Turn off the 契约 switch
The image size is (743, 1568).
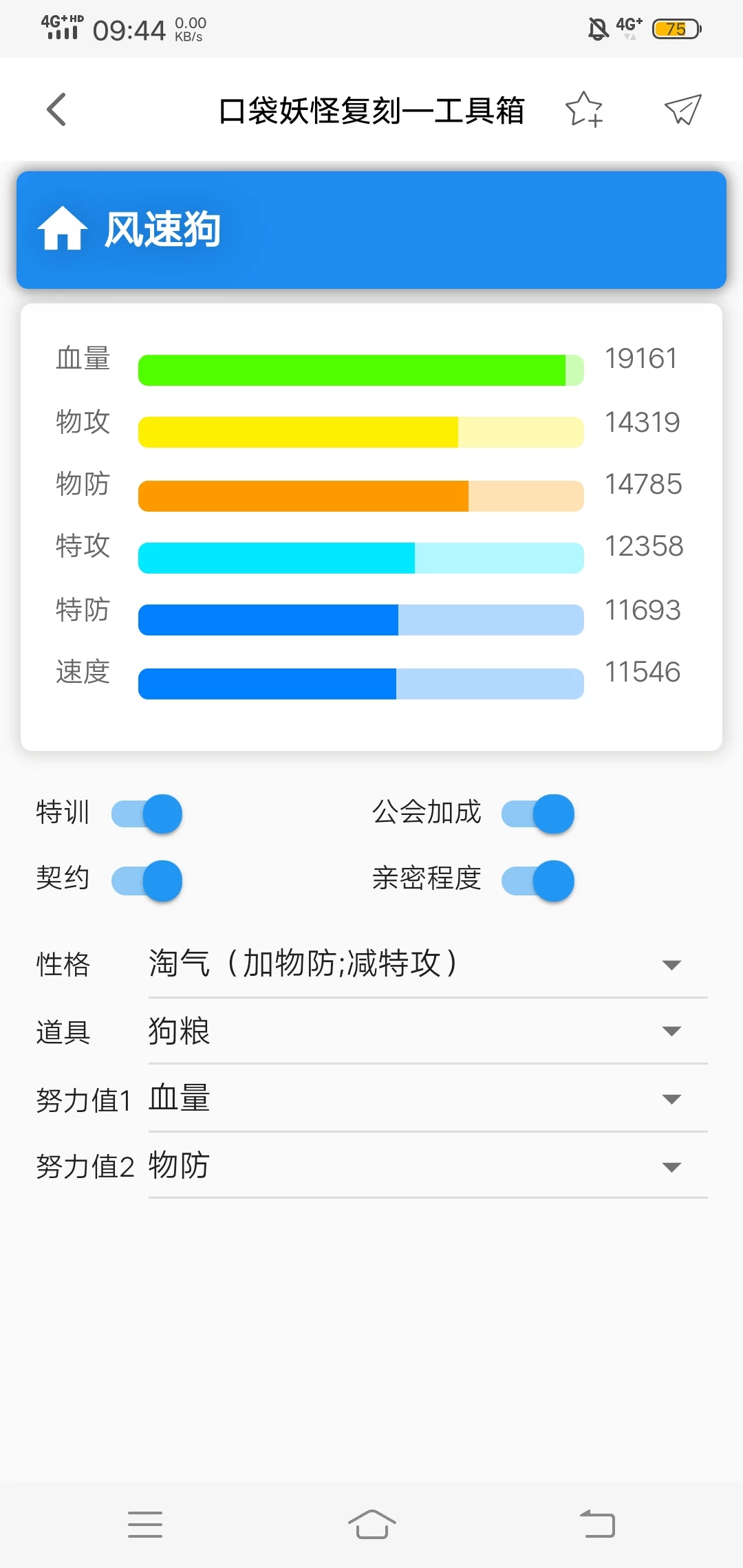click(x=147, y=880)
